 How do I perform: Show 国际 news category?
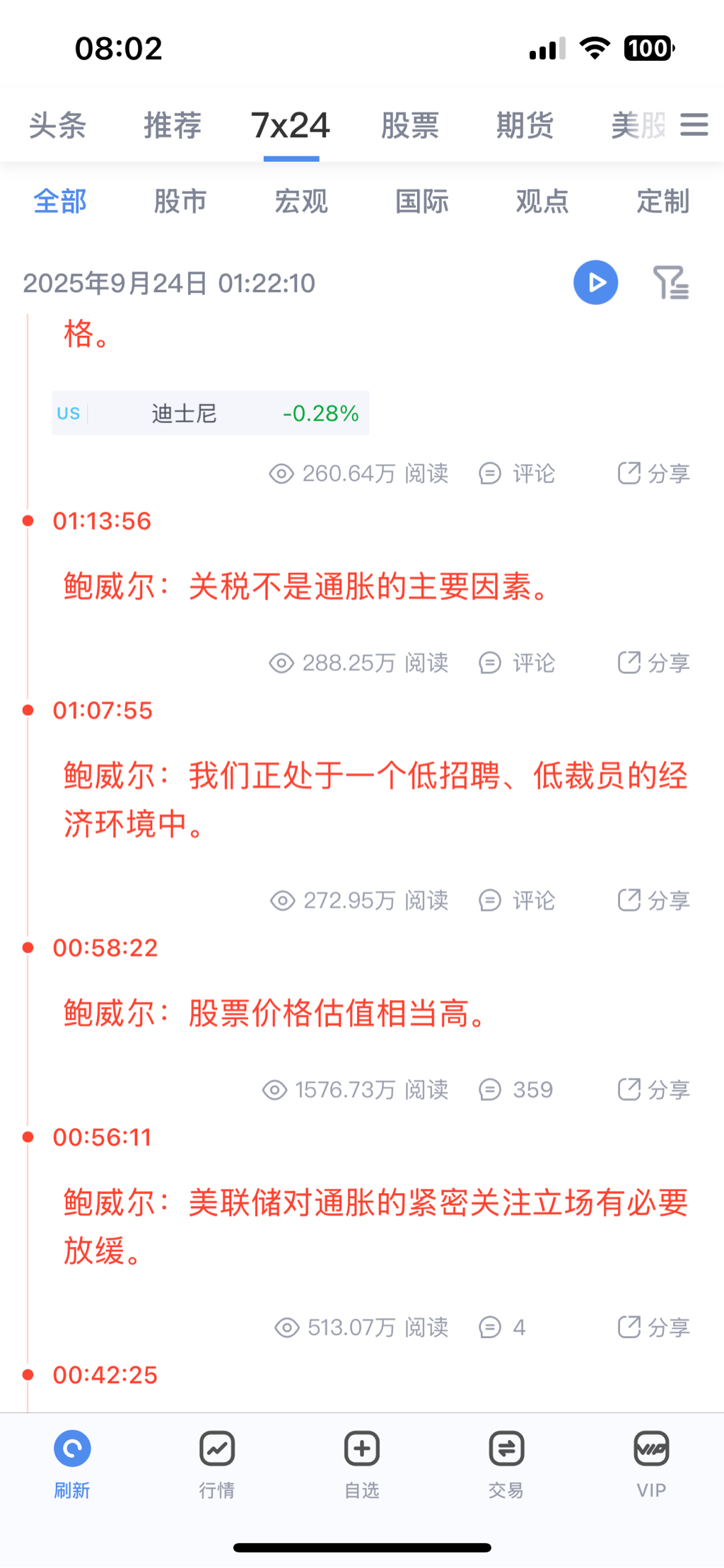422,202
